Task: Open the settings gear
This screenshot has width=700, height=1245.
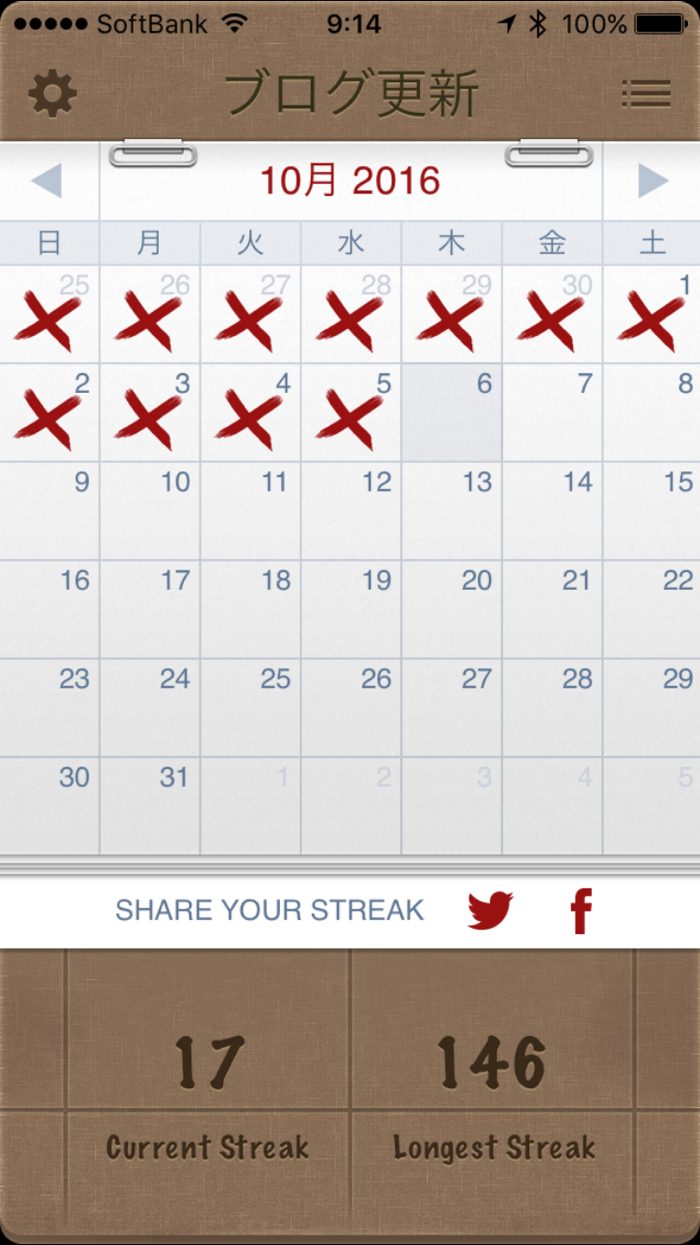Action: pyautogui.click(x=52, y=94)
